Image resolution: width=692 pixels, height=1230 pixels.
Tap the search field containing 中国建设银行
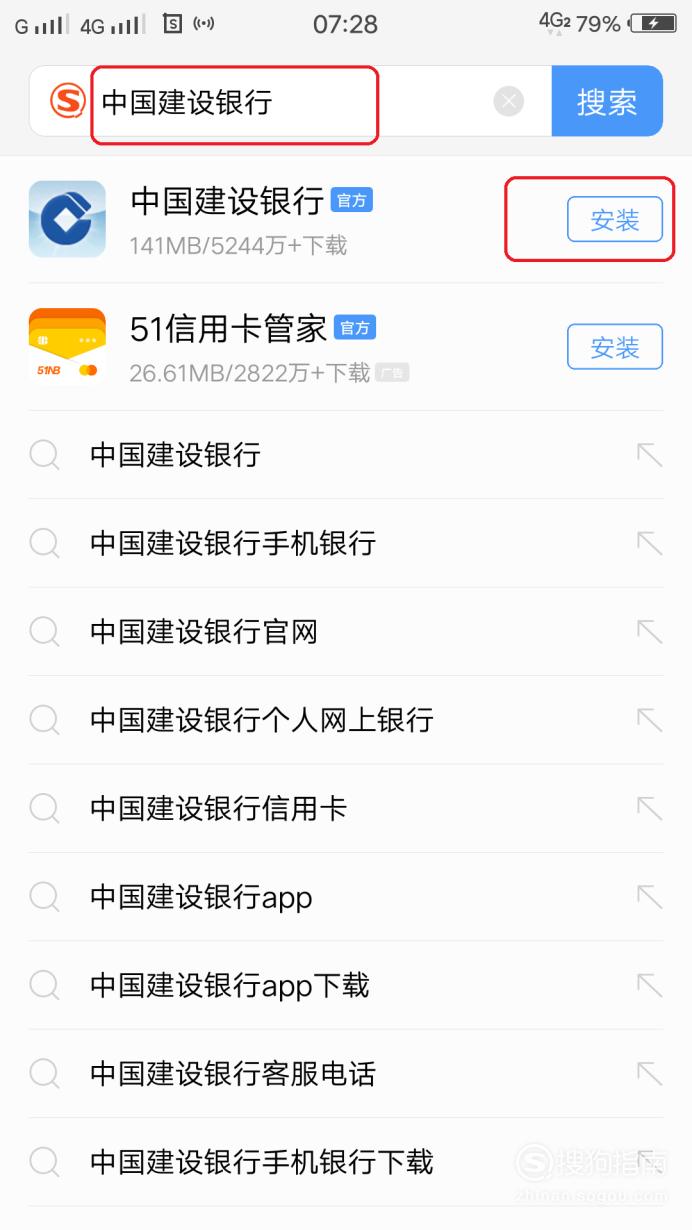point(290,101)
